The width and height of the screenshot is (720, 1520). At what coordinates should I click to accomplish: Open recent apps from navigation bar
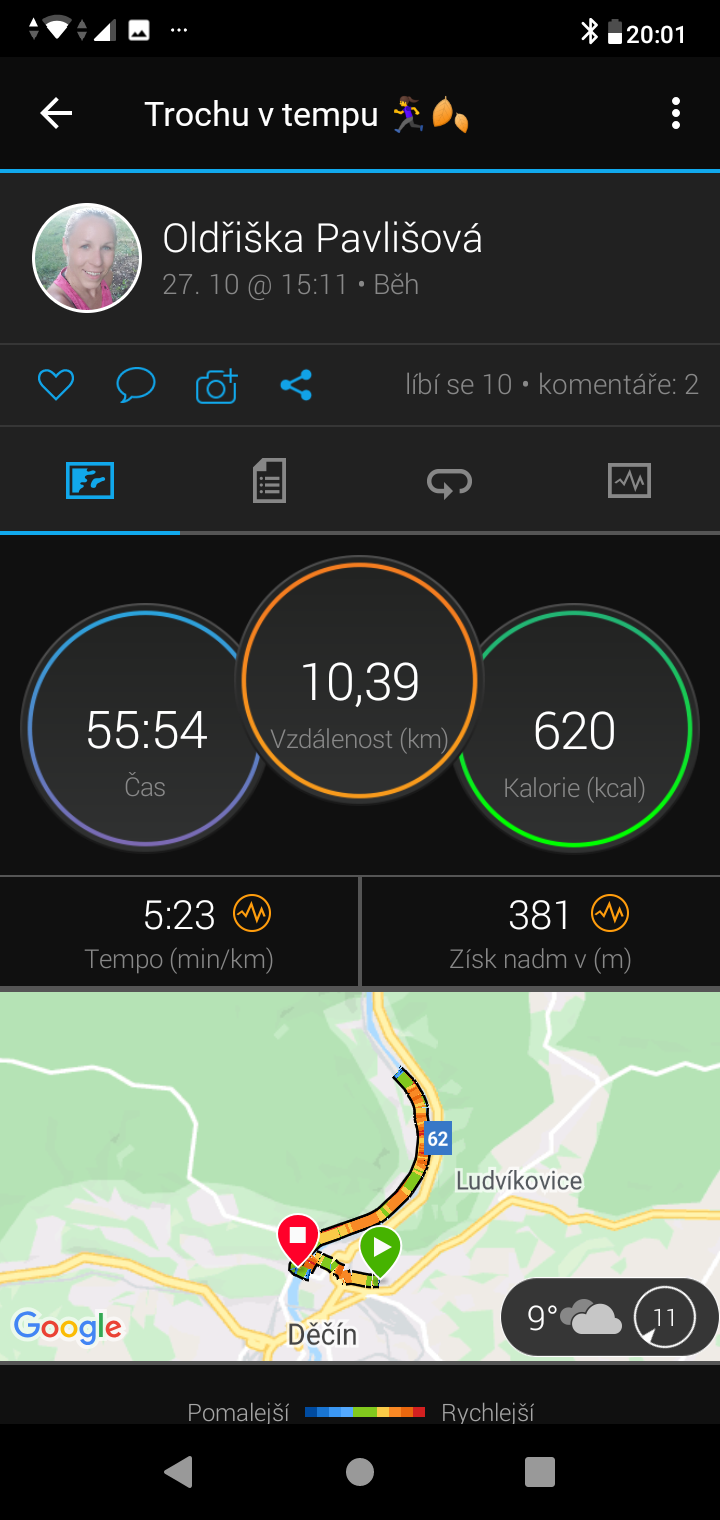pyautogui.click(x=540, y=1472)
